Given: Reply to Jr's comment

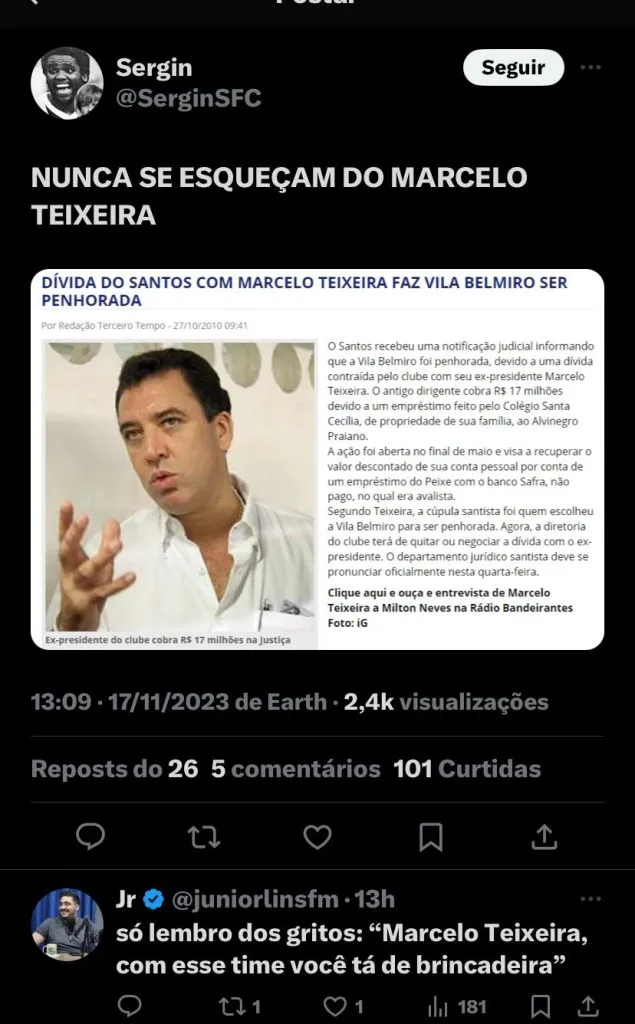Looking at the screenshot, I should coord(132,1005).
